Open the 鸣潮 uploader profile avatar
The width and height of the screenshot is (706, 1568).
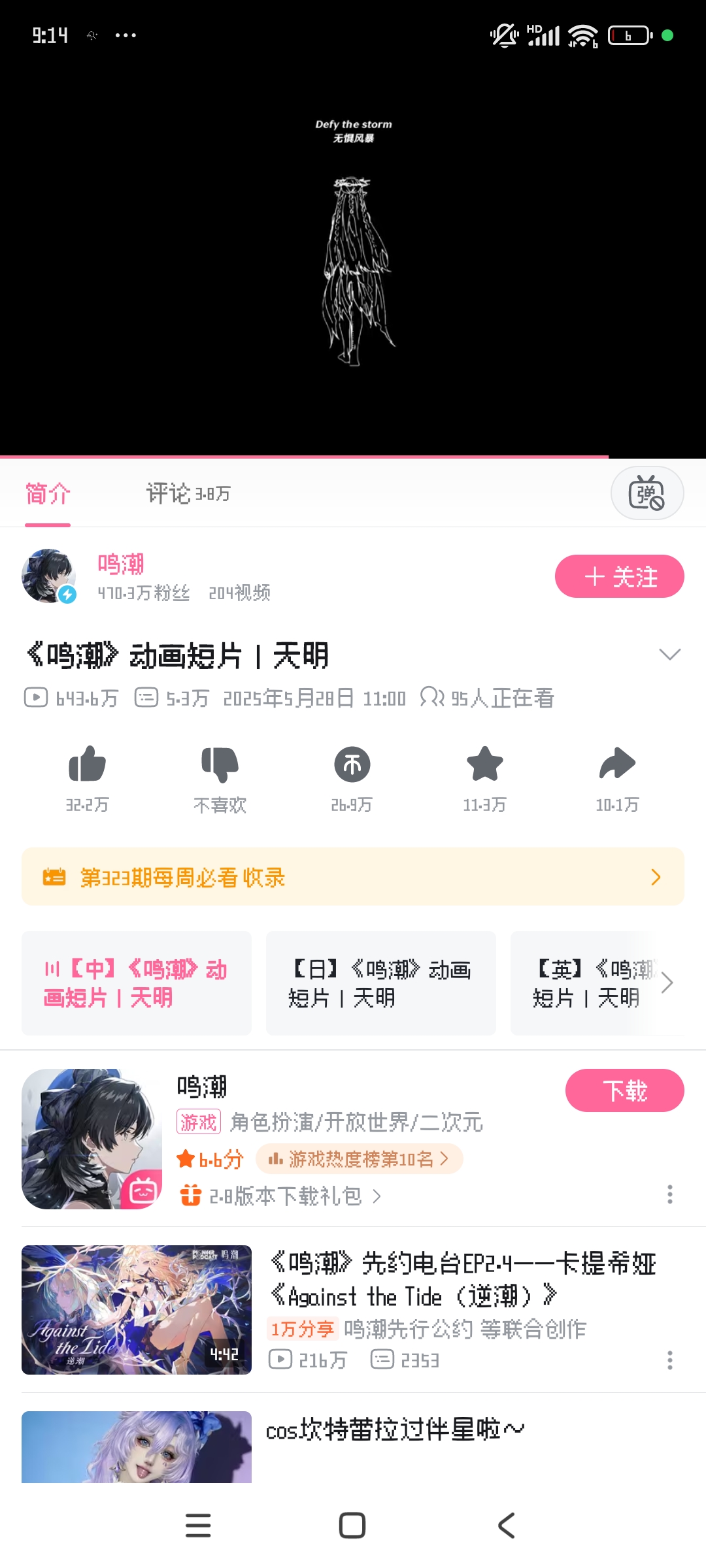tap(49, 576)
